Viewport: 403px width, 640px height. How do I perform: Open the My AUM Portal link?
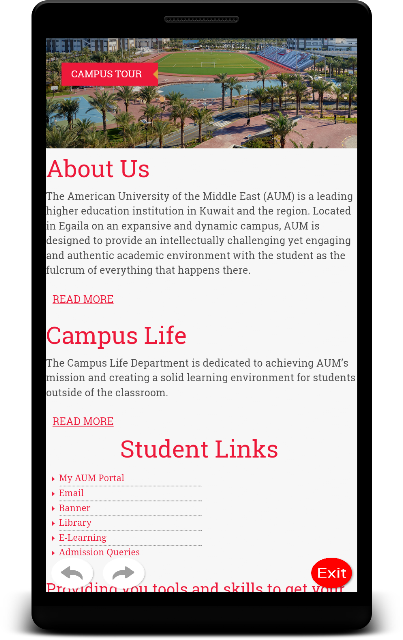tap(91, 478)
